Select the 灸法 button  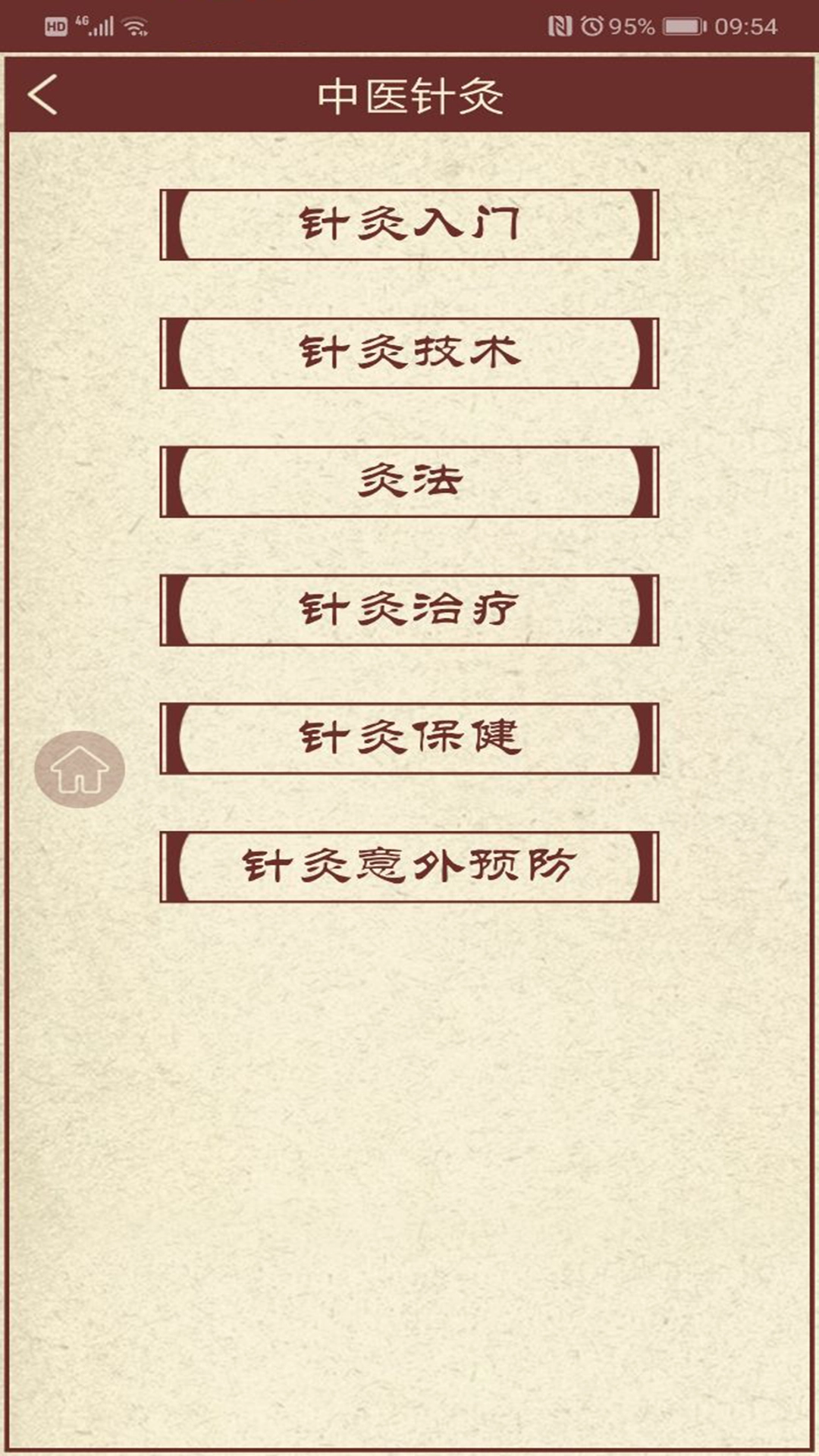409,482
